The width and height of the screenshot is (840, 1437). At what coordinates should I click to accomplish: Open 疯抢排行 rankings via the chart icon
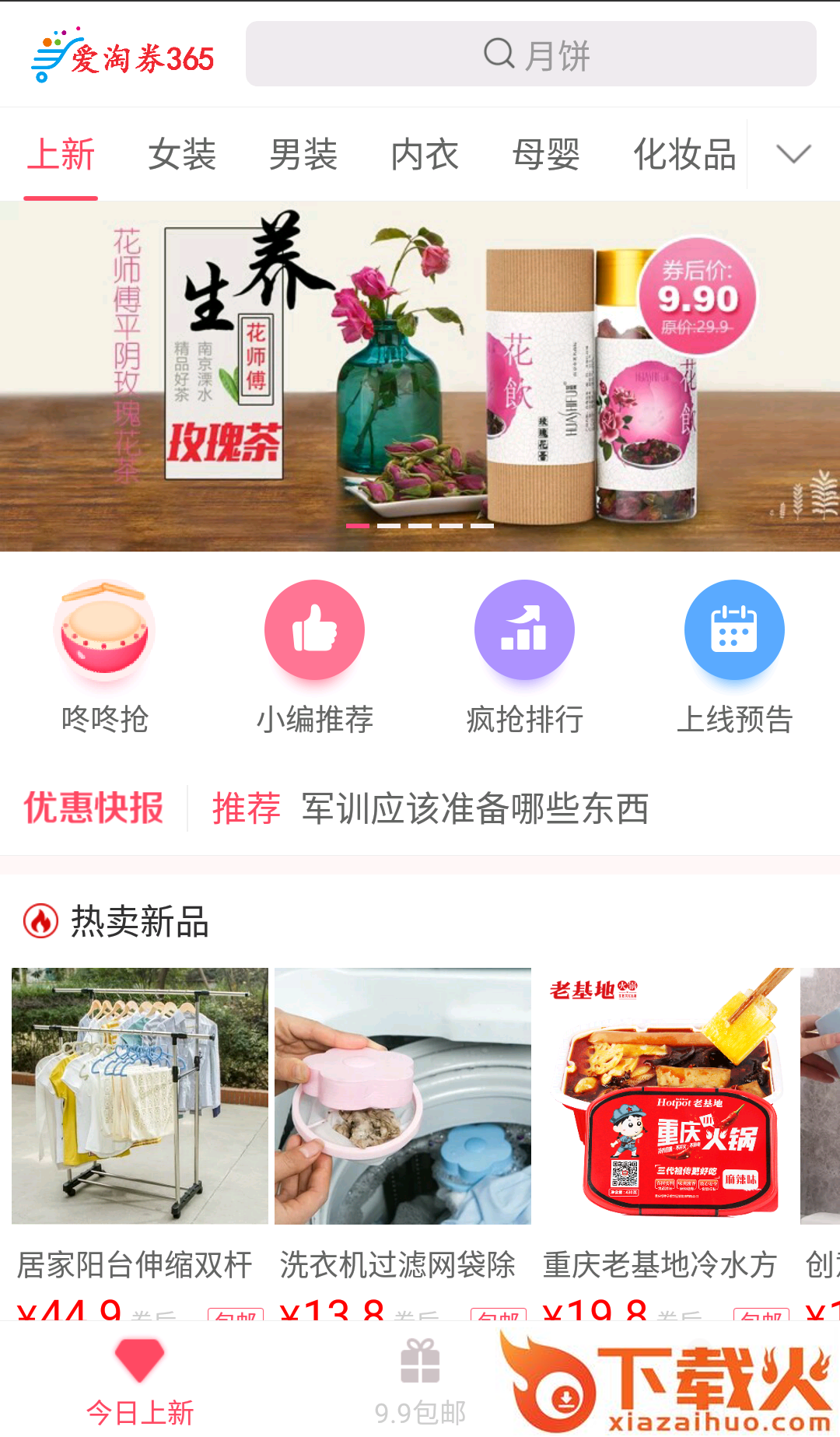tap(524, 630)
